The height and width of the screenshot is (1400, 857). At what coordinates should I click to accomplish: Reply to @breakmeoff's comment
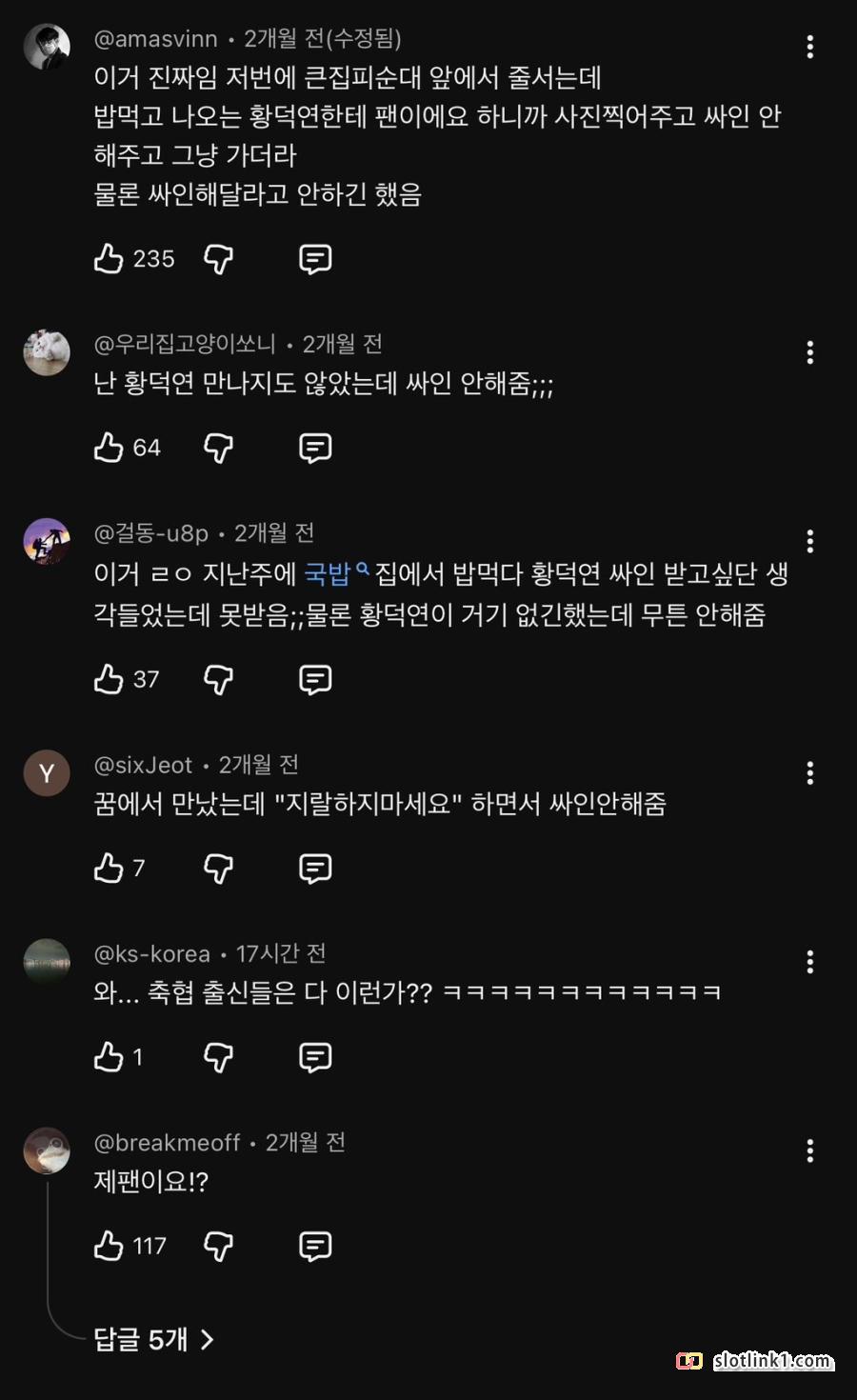(x=315, y=1246)
